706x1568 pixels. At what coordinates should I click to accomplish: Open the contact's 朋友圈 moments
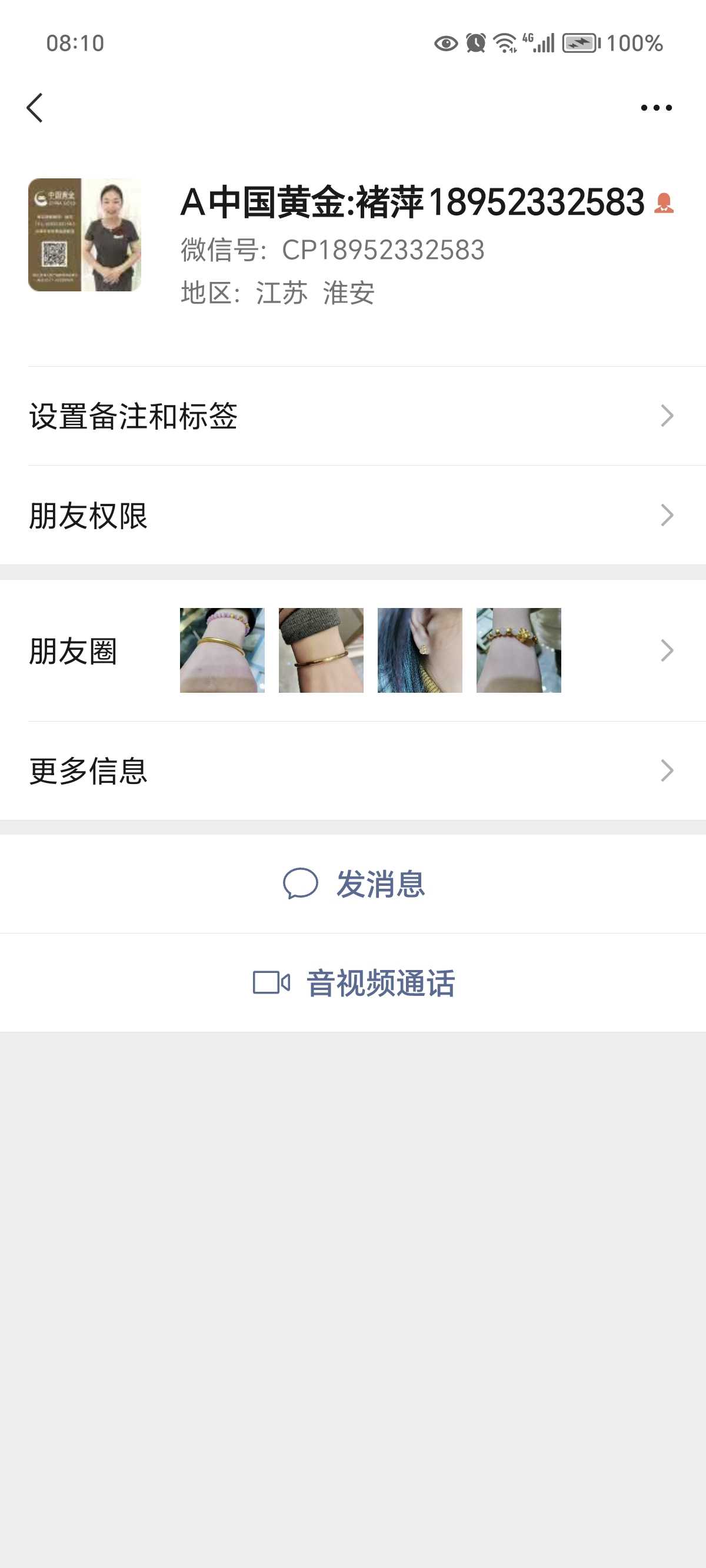coord(353,651)
